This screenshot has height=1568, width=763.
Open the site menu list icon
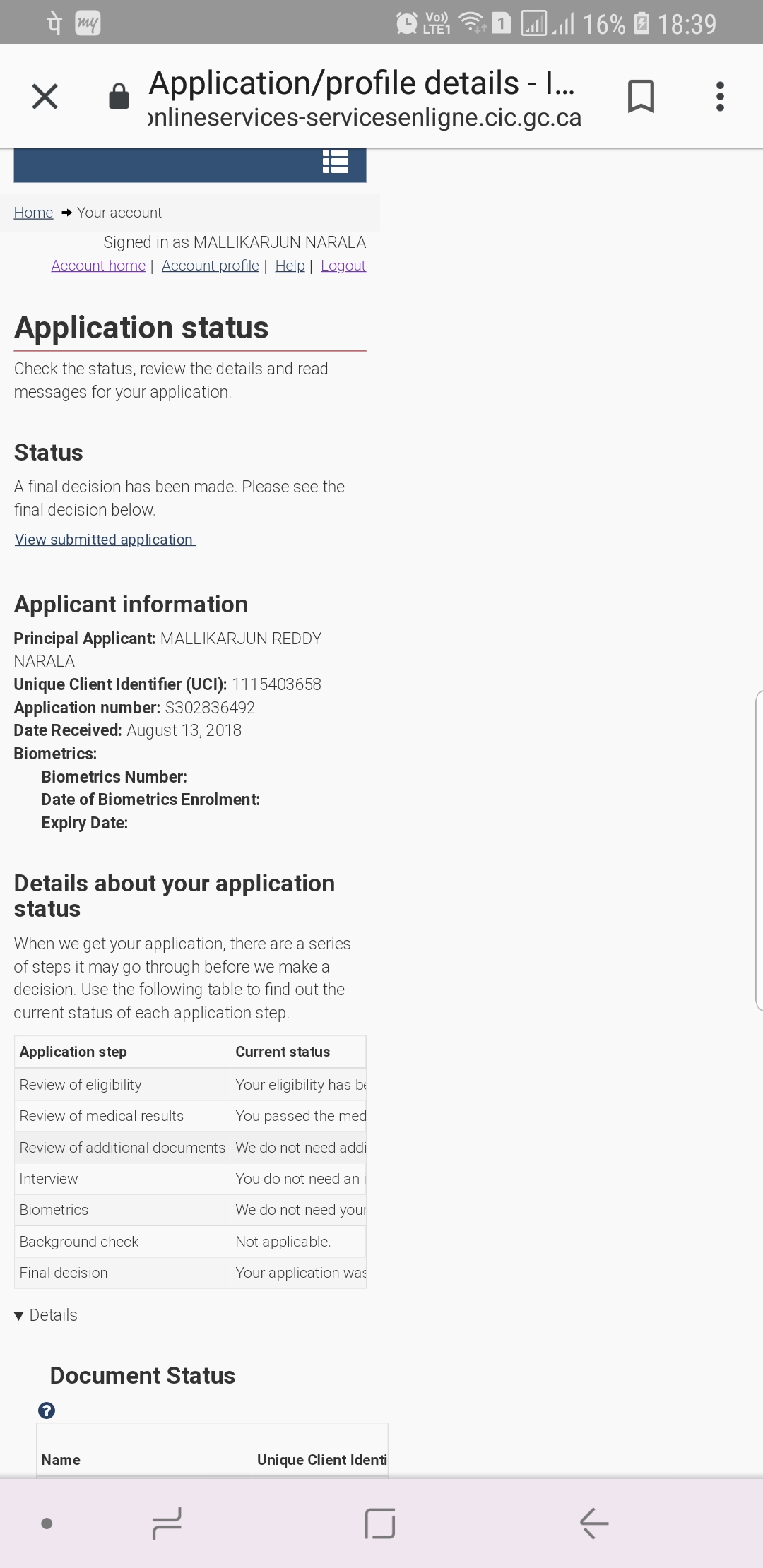[x=336, y=162]
